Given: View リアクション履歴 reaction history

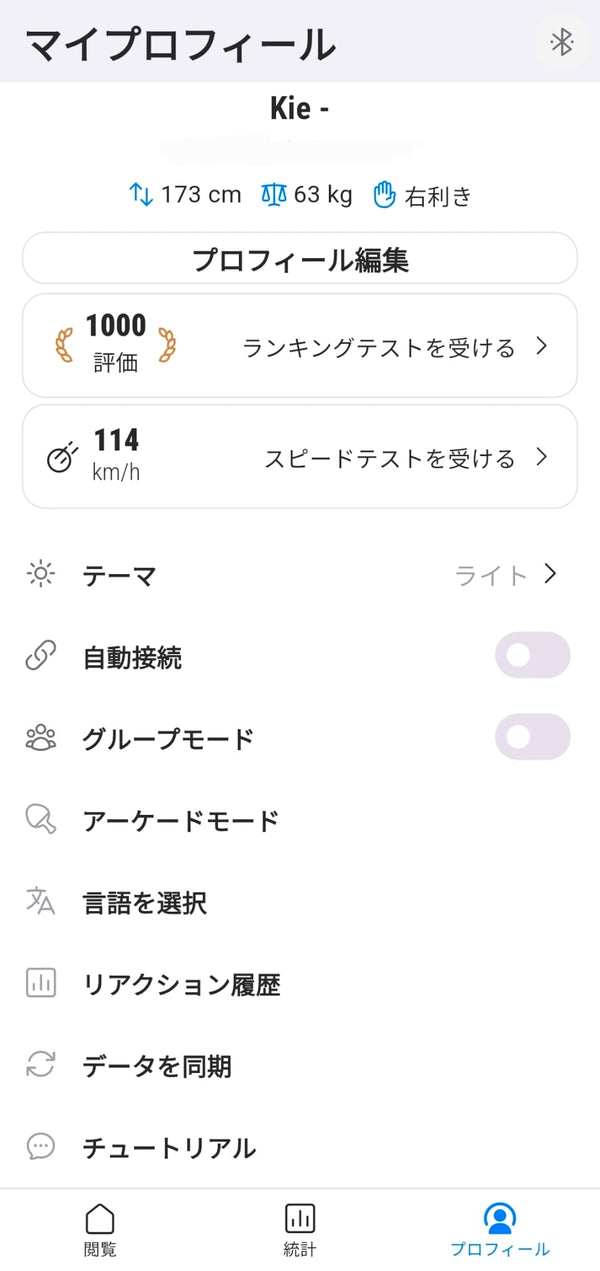Looking at the screenshot, I should point(300,985).
